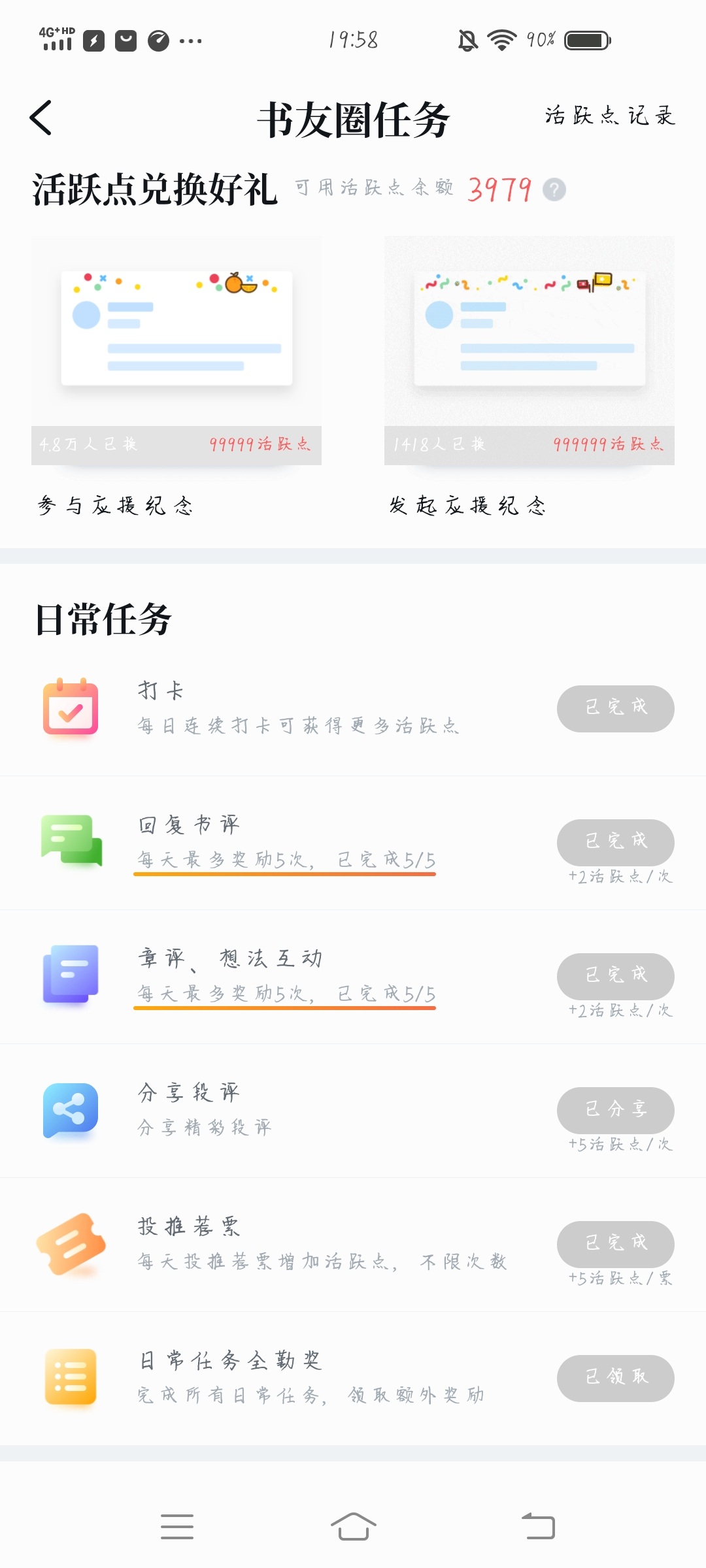Open 活跃点记录 in the header
This screenshot has width=706, height=1568.
(x=609, y=116)
